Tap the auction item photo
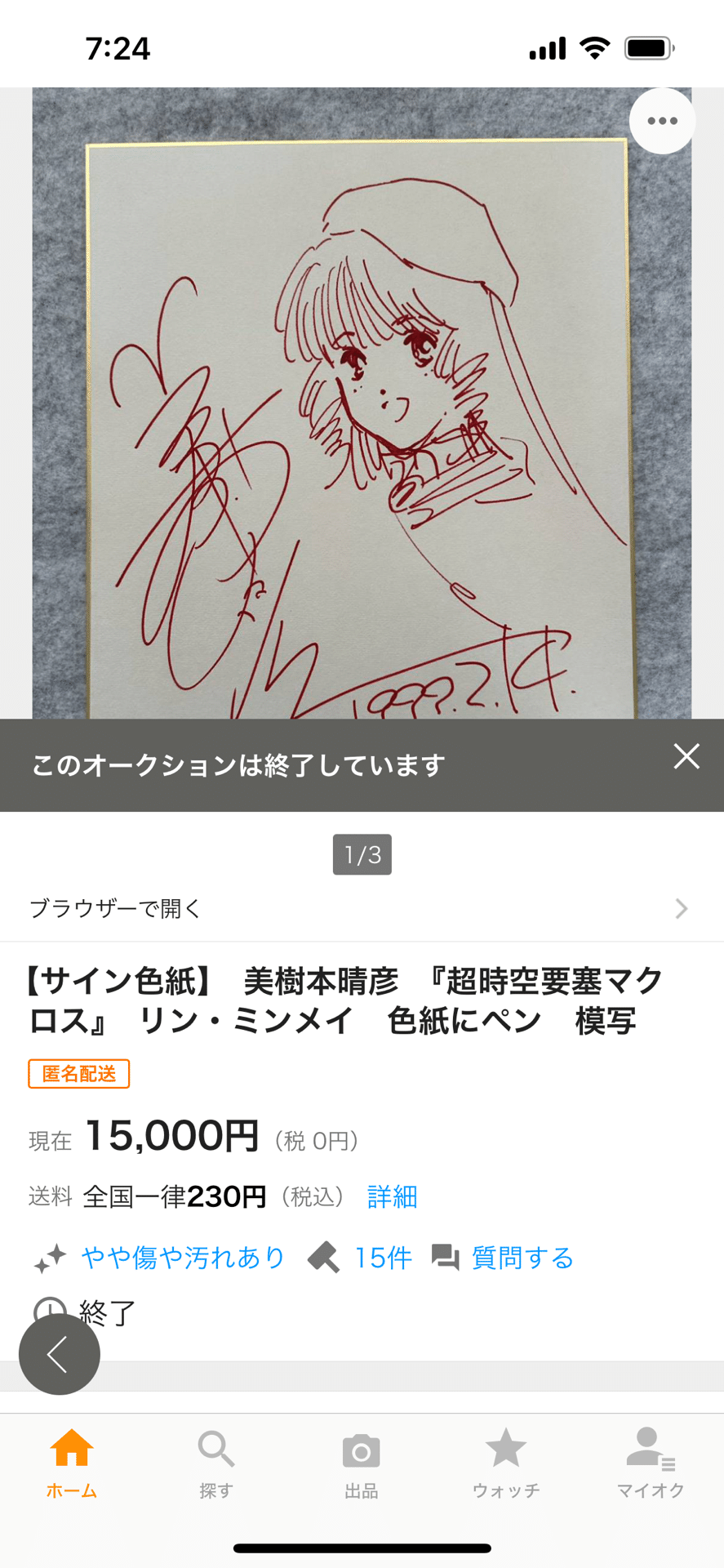This screenshot has width=724, height=1568. [x=362, y=408]
